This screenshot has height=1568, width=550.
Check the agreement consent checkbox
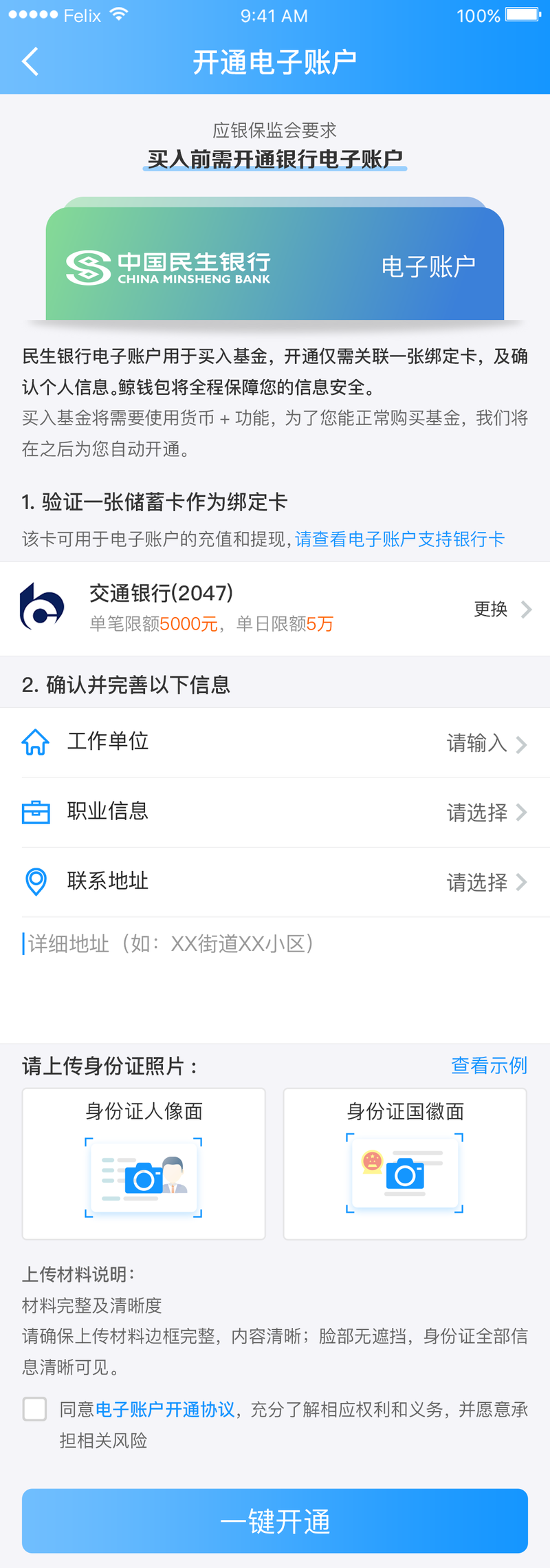34,1409
